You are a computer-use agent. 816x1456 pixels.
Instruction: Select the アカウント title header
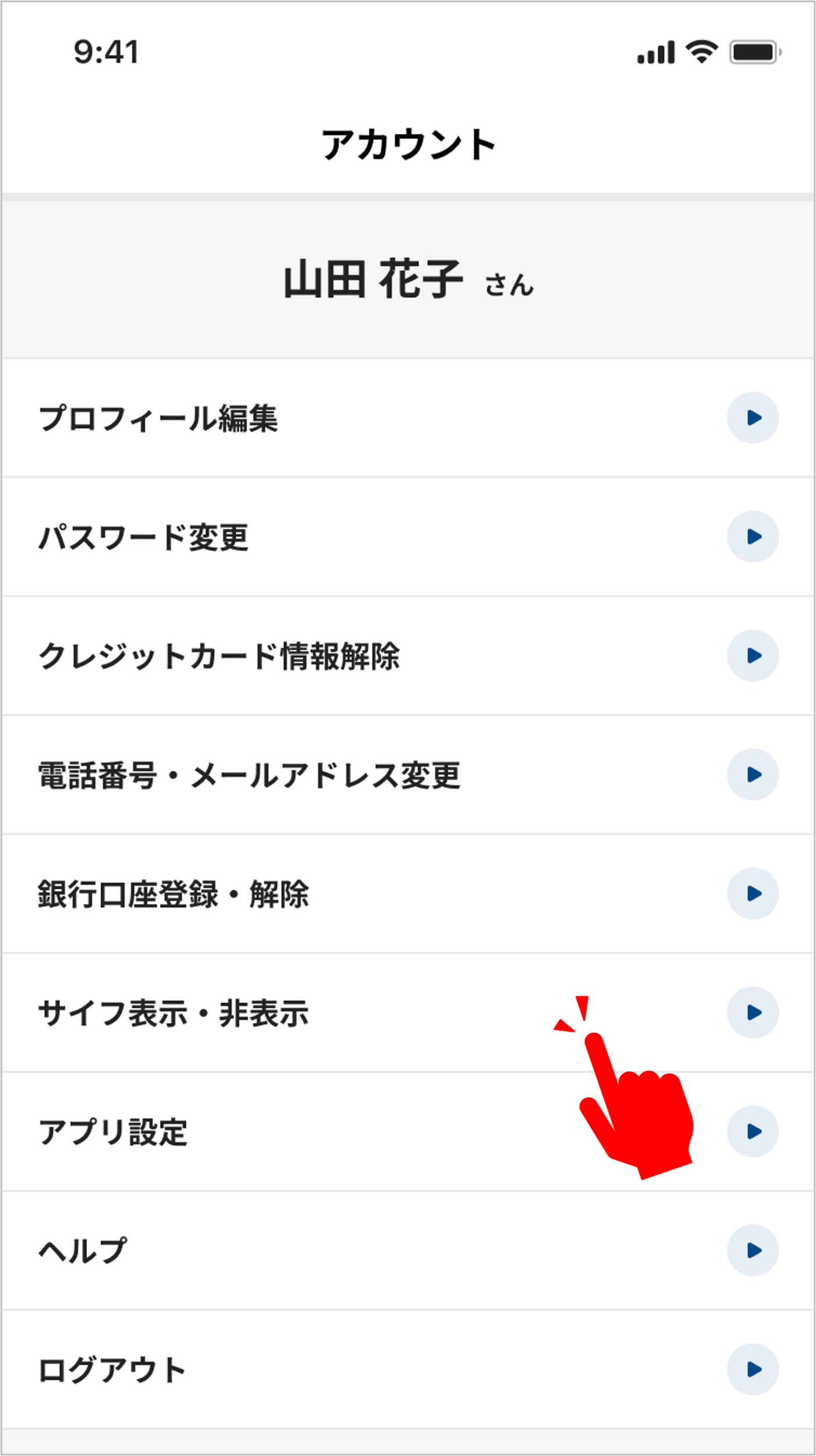(408, 143)
